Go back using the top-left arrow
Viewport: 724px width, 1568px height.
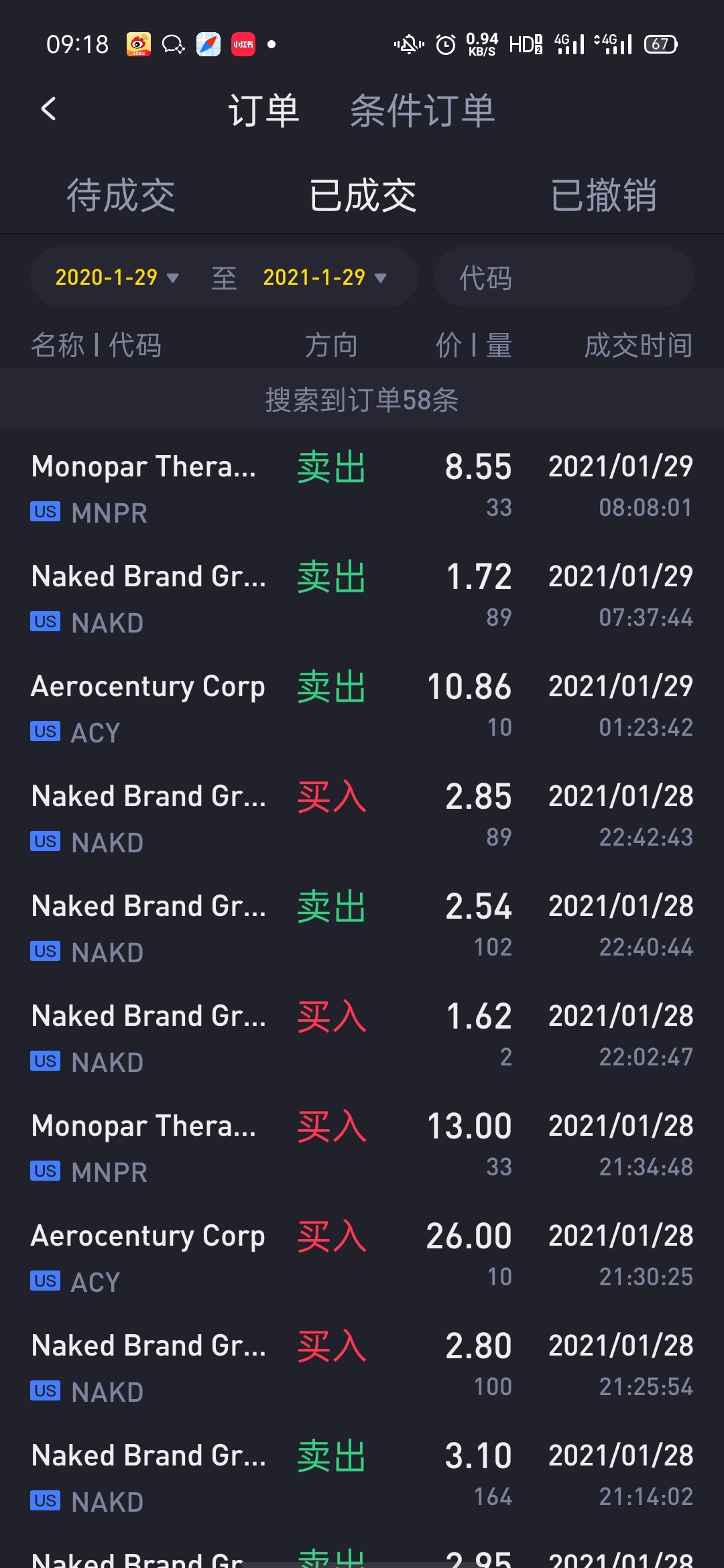tap(48, 109)
